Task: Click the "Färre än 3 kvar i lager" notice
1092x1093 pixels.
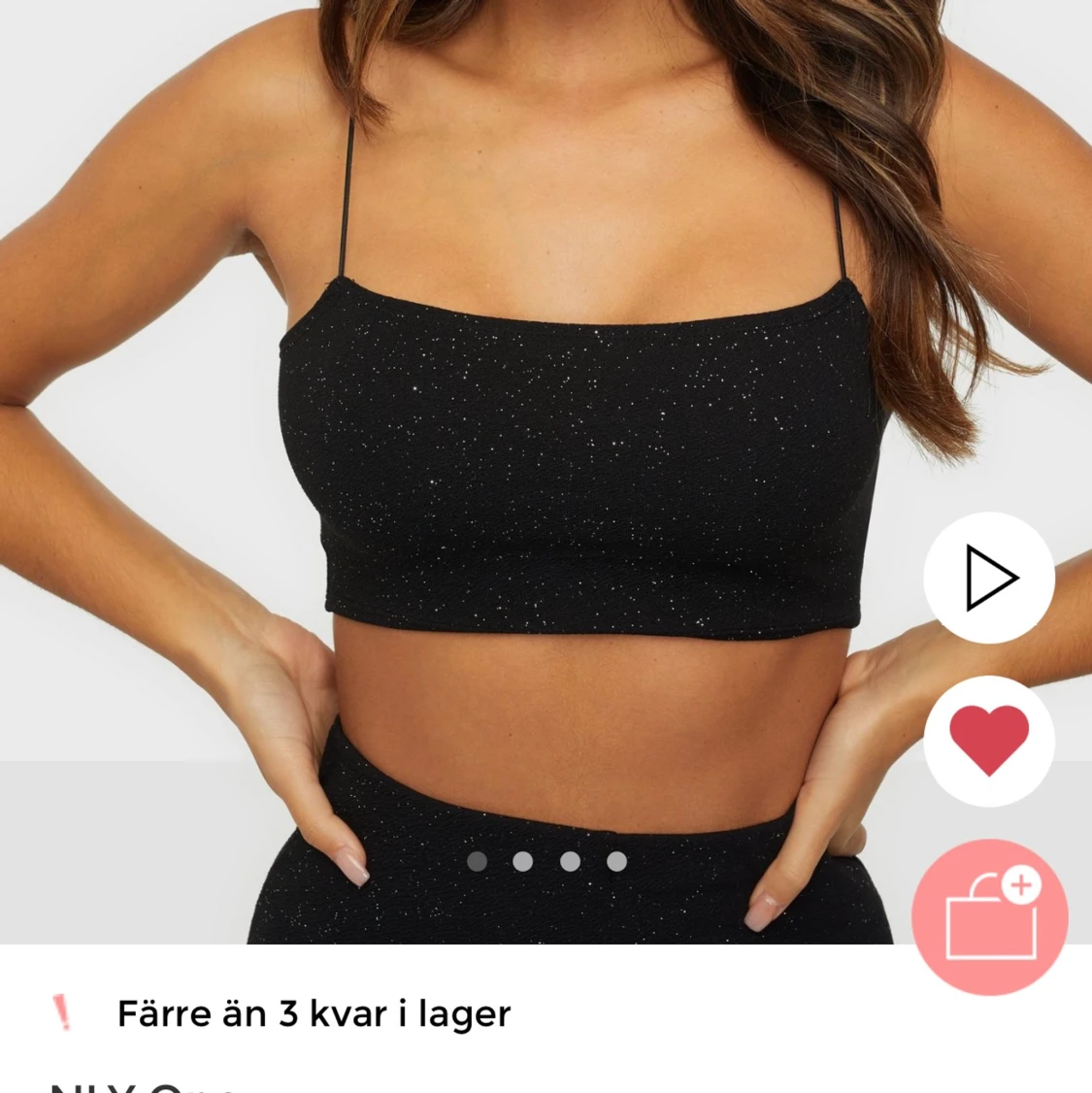Action: [314, 1013]
